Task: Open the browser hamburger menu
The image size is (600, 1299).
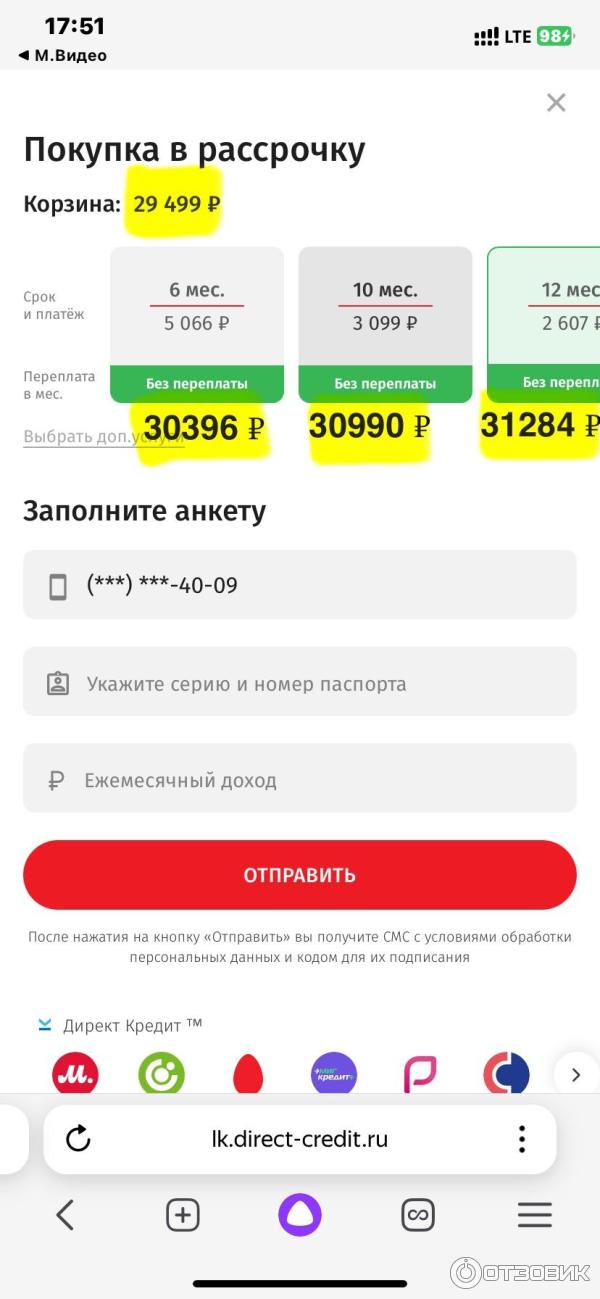Action: pos(534,1215)
